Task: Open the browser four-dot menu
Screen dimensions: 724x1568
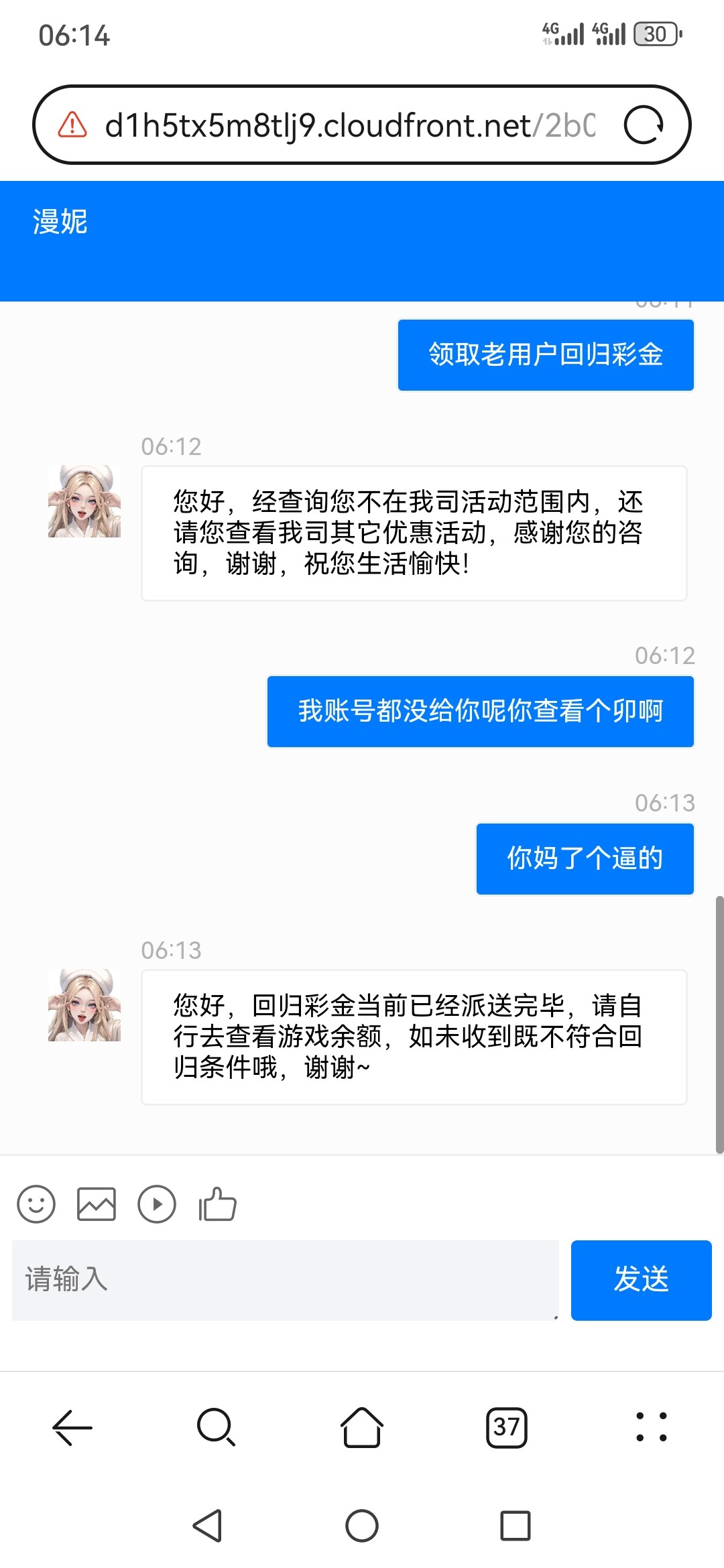Action: (651, 1427)
